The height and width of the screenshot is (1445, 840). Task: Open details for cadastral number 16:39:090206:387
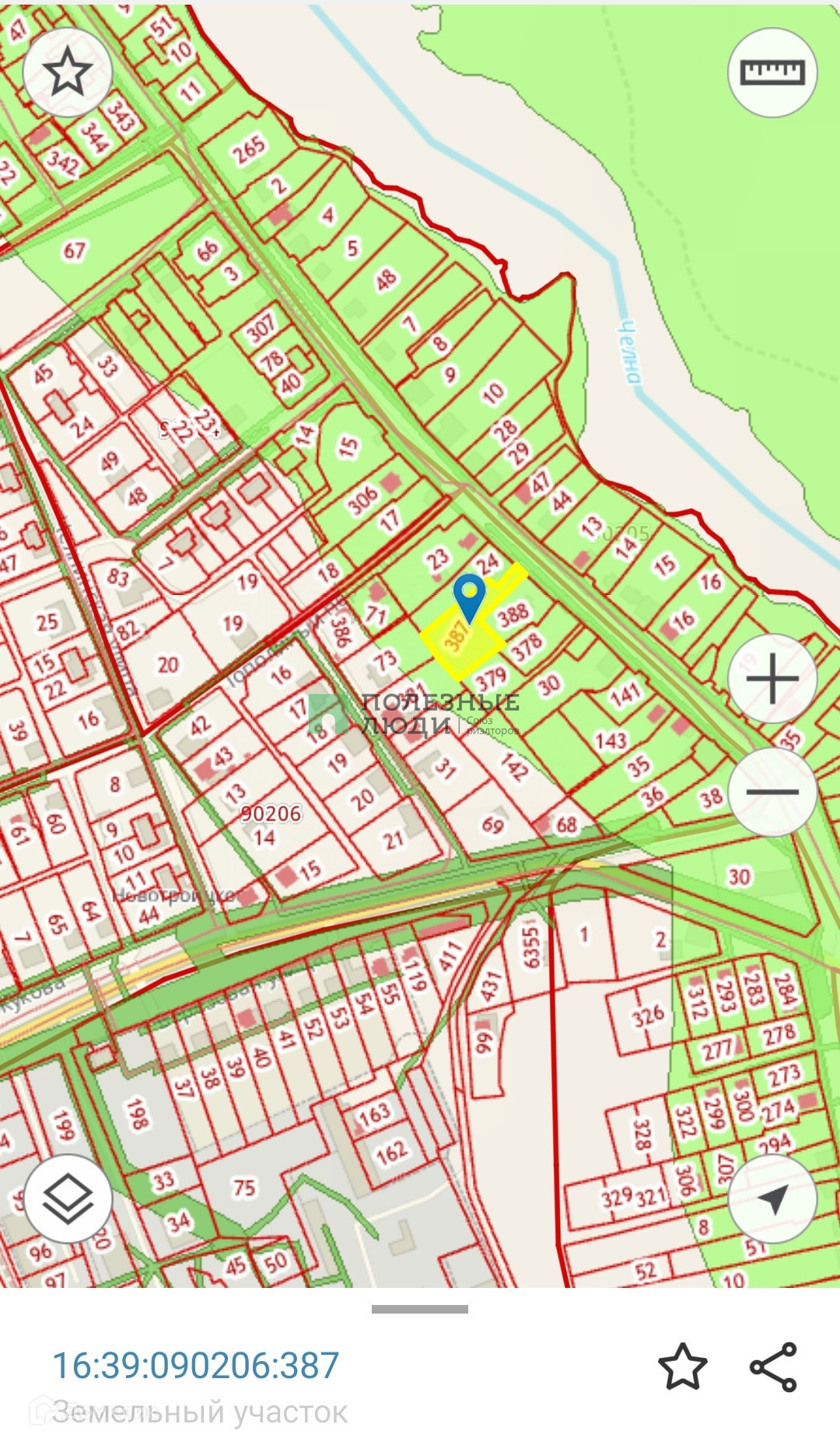point(195,1366)
